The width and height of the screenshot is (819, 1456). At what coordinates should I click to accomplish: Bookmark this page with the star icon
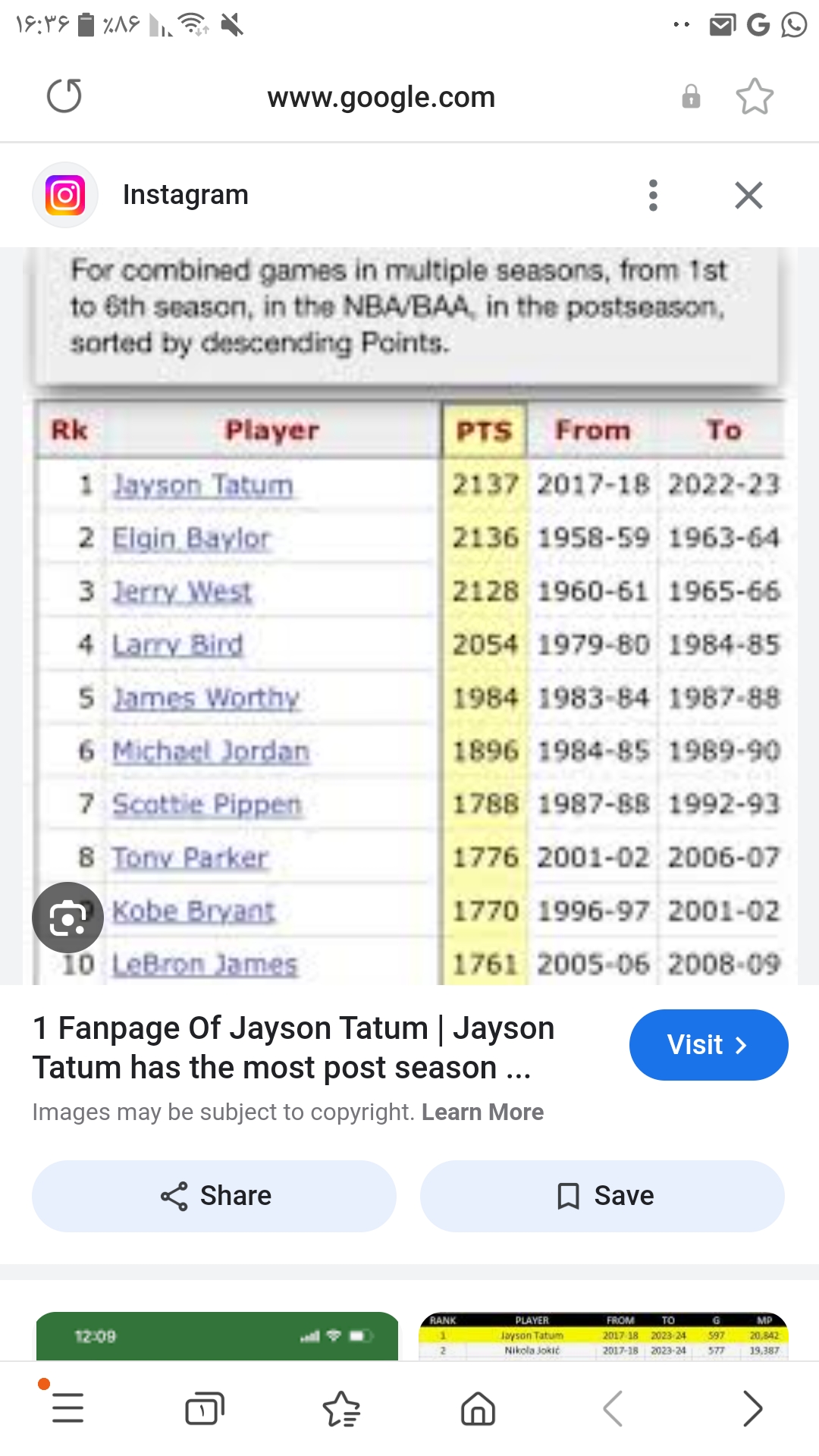click(755, 96)
